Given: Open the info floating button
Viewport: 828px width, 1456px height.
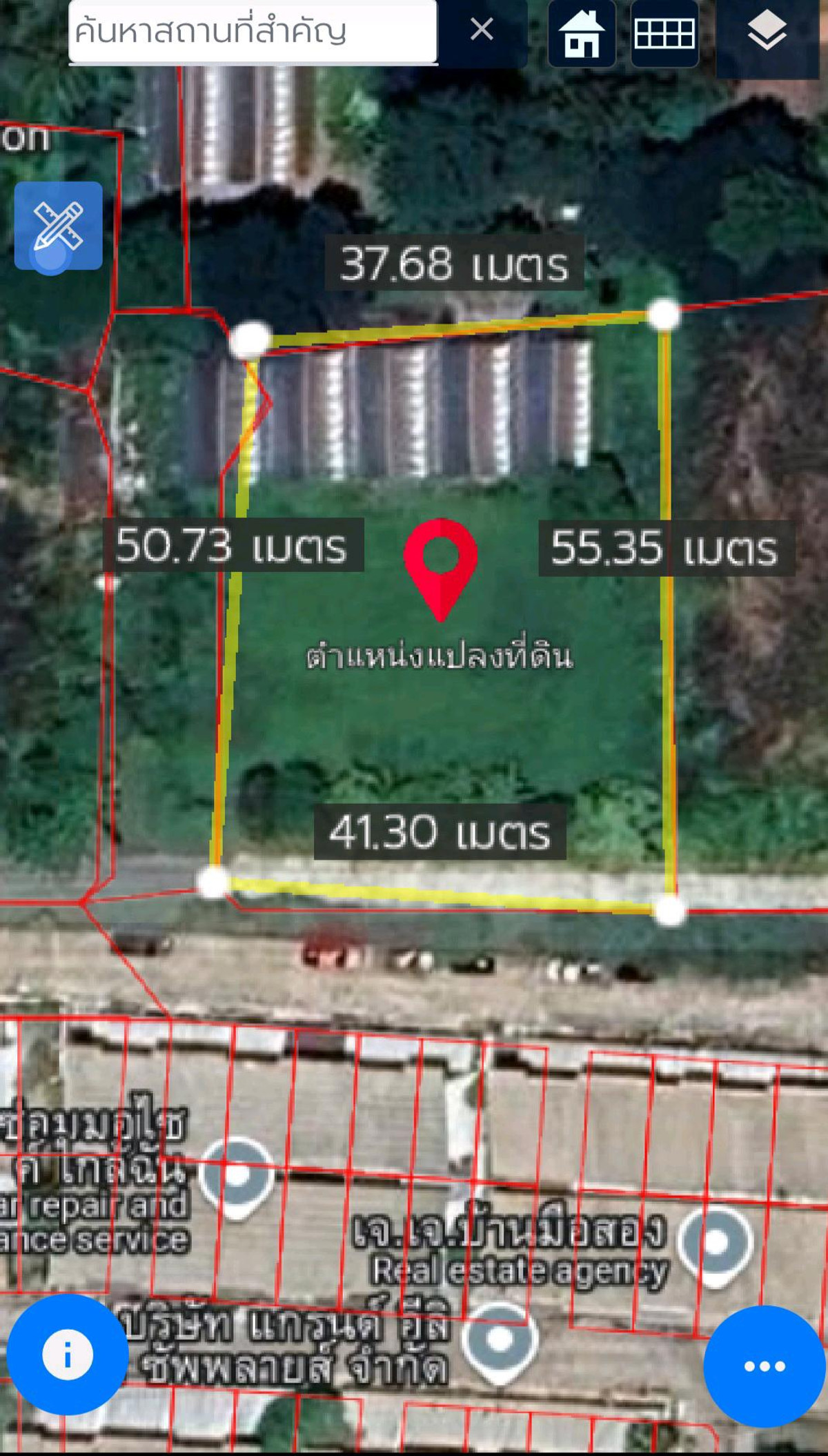Looking at the screenshot, I should pos(67,1354).
